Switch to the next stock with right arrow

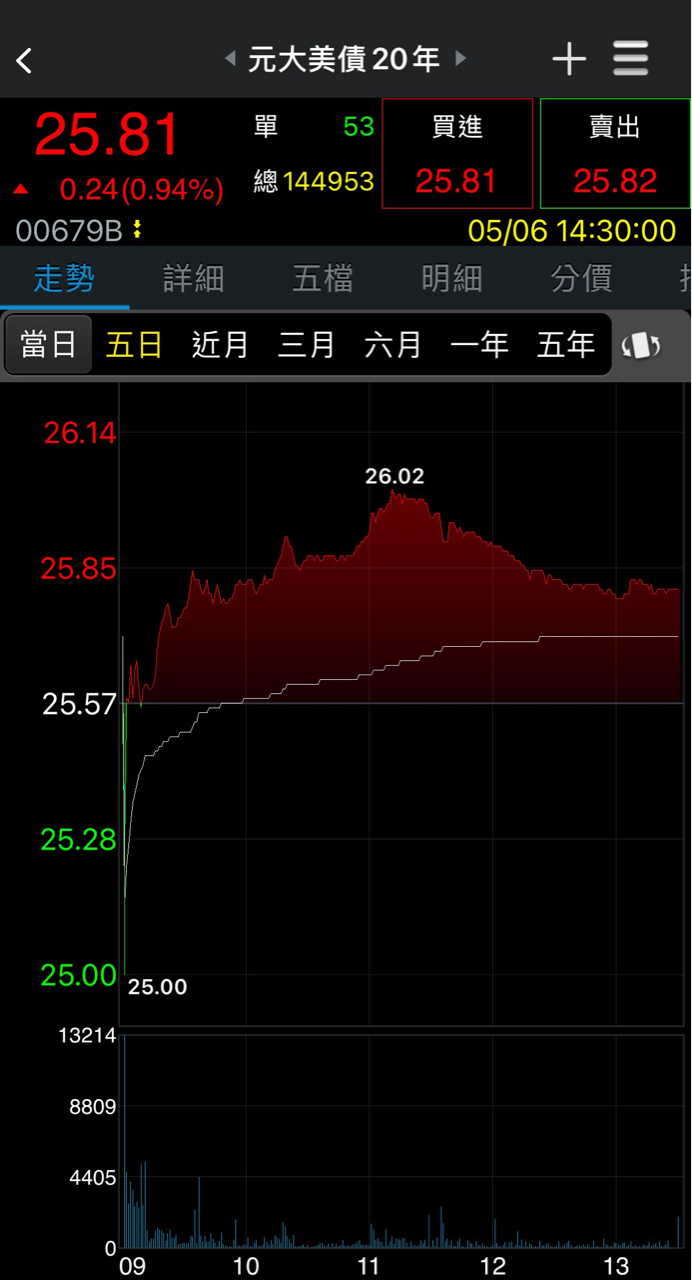(460, 59)
